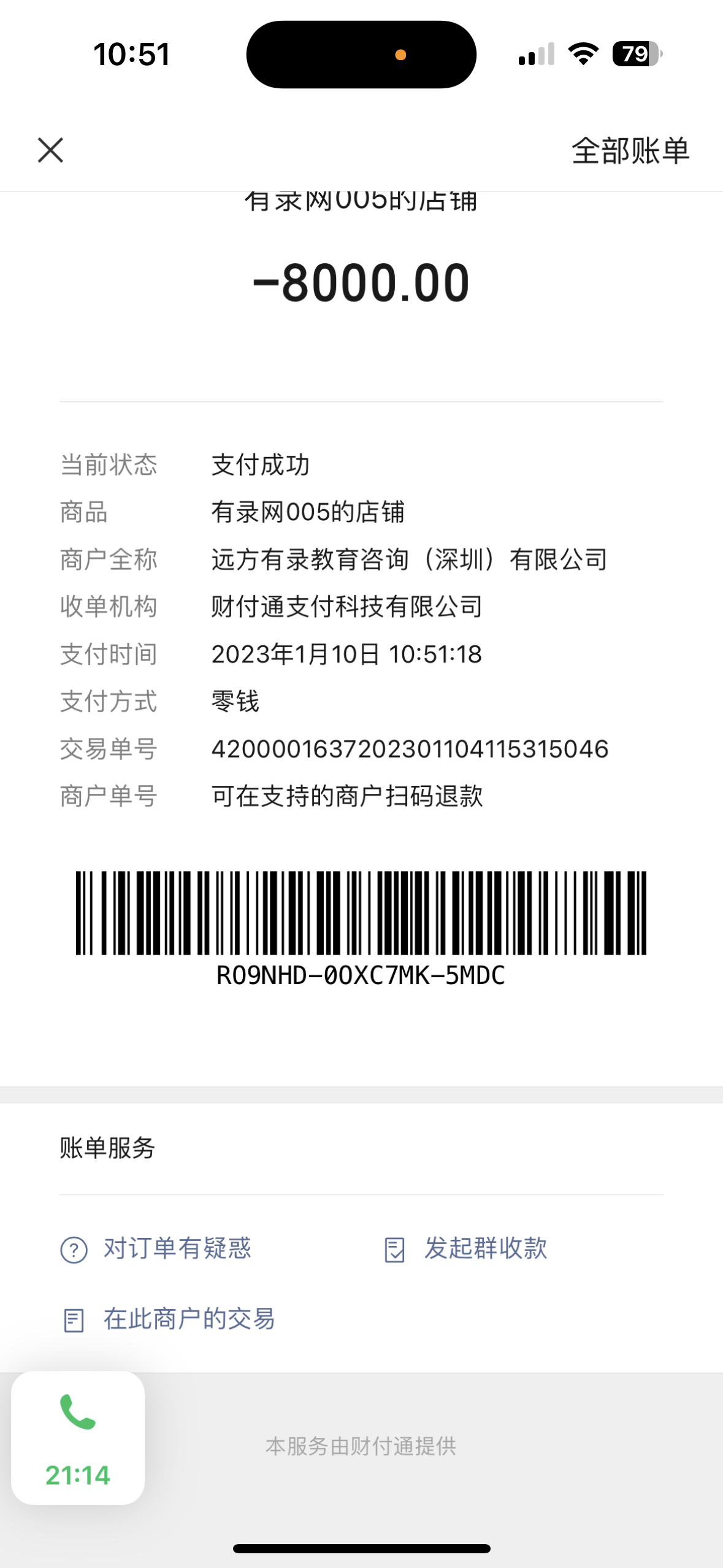Start a group collection via 发起群收款

[466, 1248]
